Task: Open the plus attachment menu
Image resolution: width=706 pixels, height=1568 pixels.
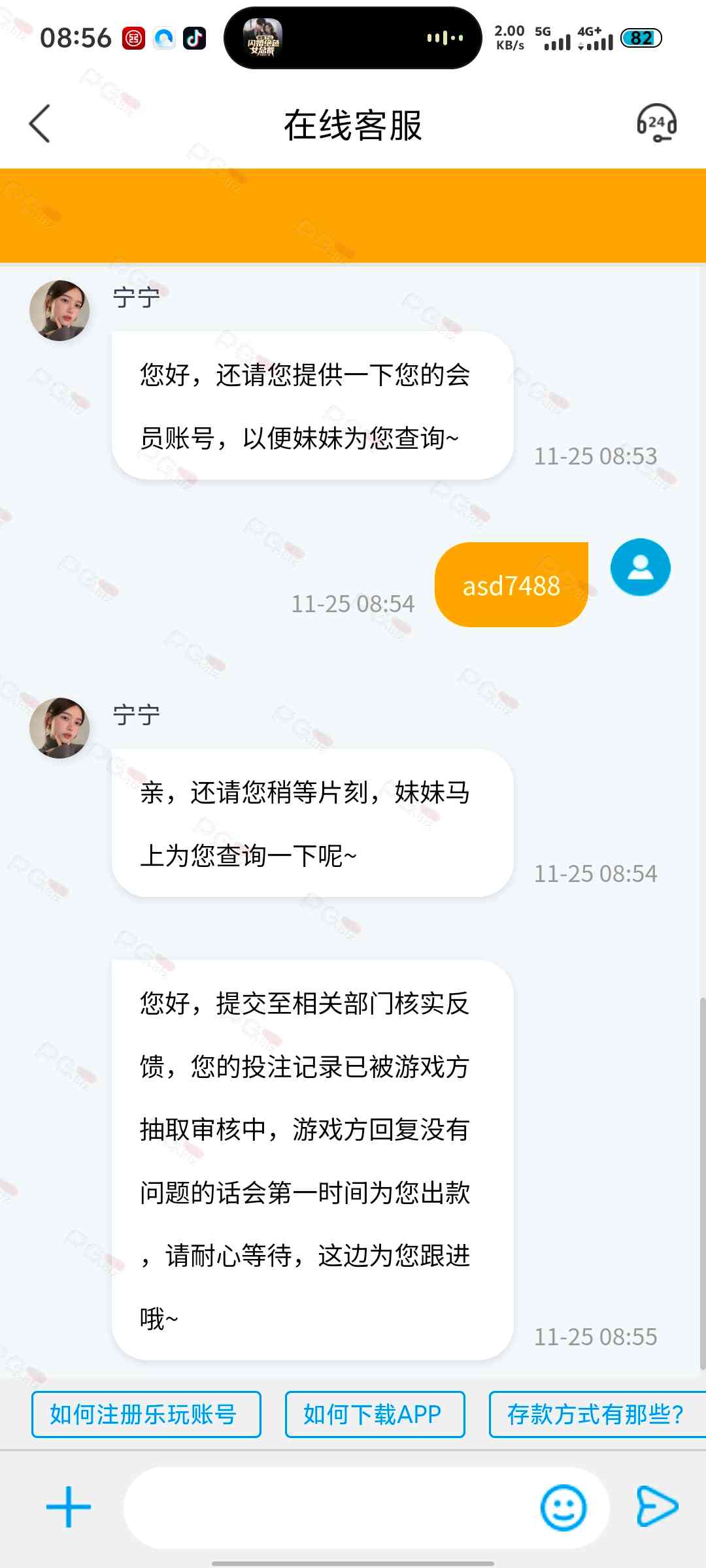Action: click(x=69, y=1507)
